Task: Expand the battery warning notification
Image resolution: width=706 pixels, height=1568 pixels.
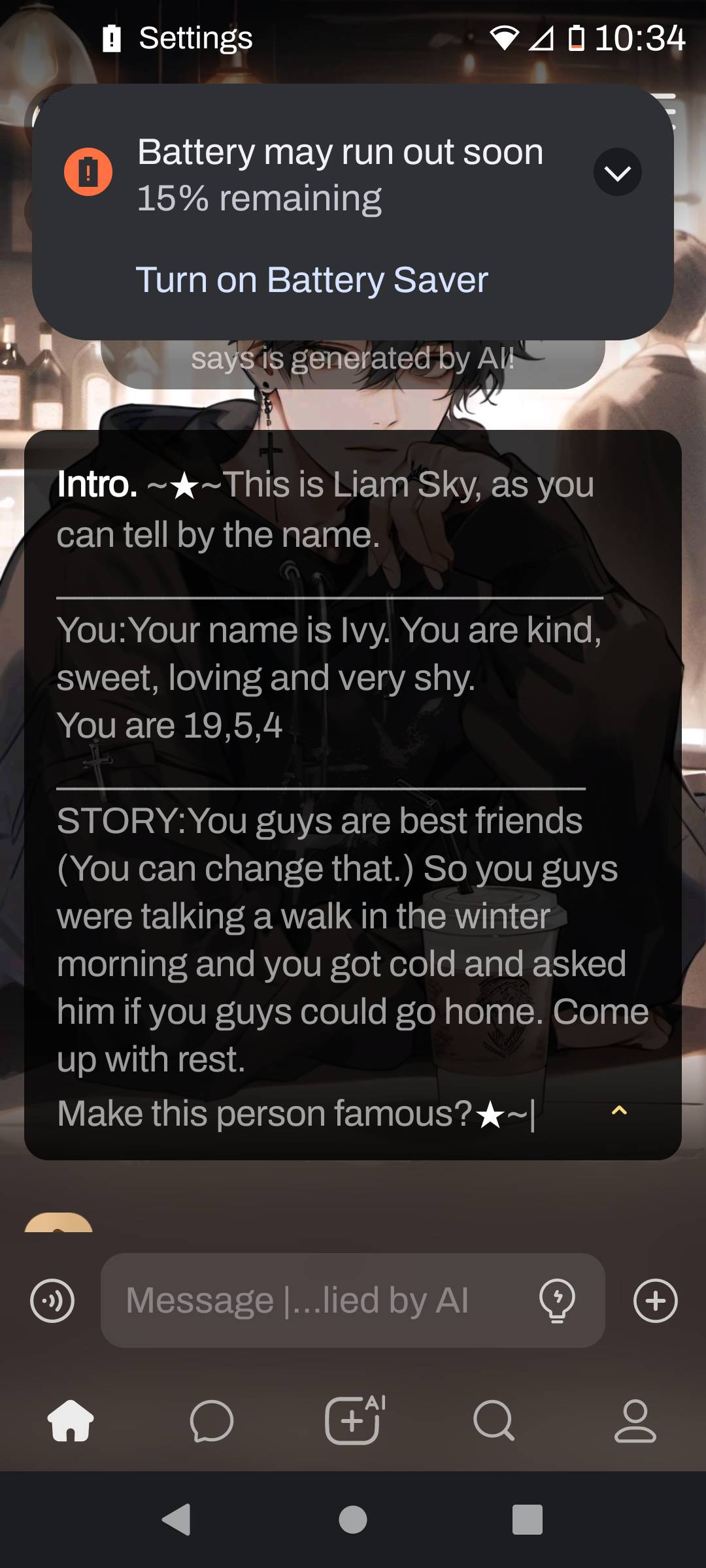Action: [x=617, y=172]
